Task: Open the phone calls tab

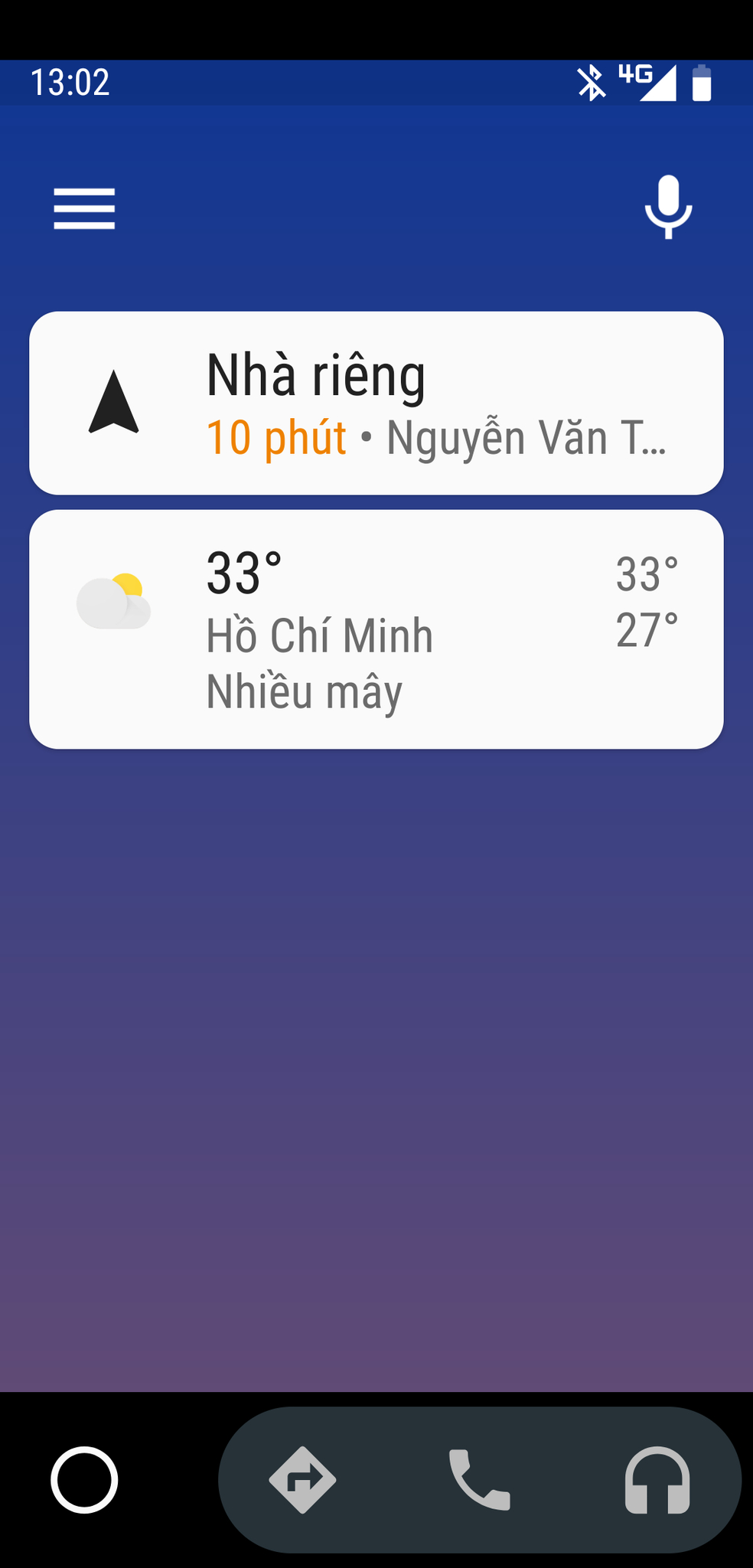Action: point(479,1480)
